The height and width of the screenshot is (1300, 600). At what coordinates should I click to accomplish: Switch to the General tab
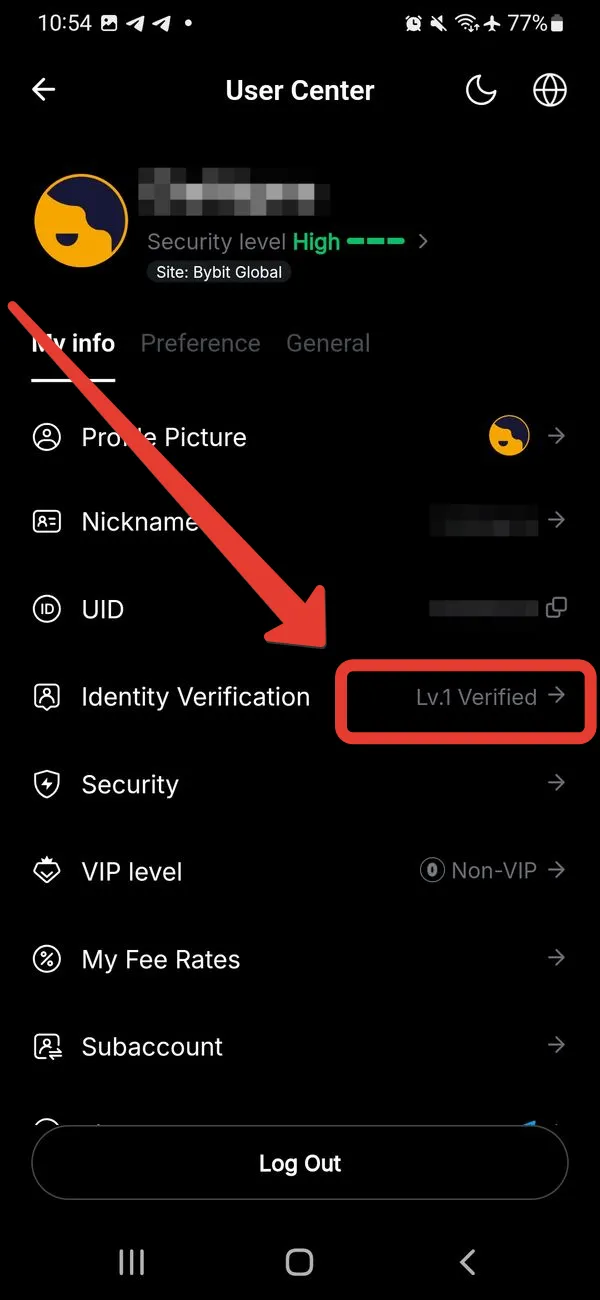pyautogui.click(x=328, y=343)
